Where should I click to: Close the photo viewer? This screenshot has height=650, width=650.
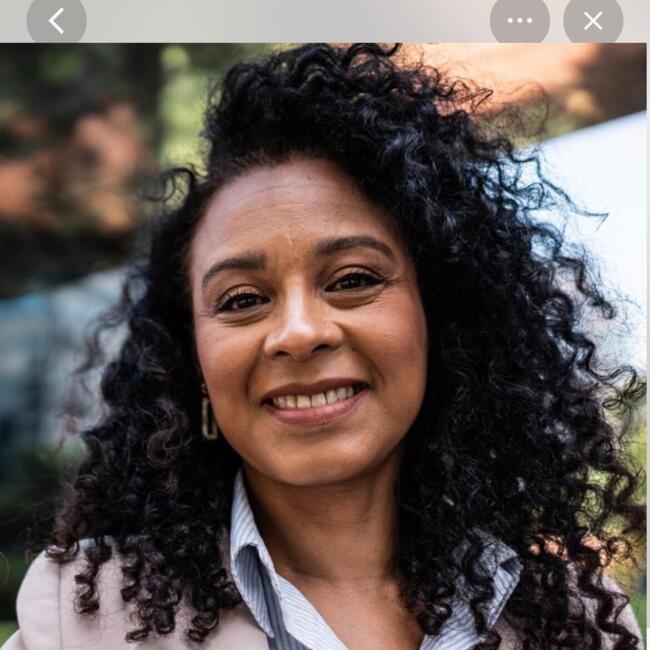(x=593, y=20)
